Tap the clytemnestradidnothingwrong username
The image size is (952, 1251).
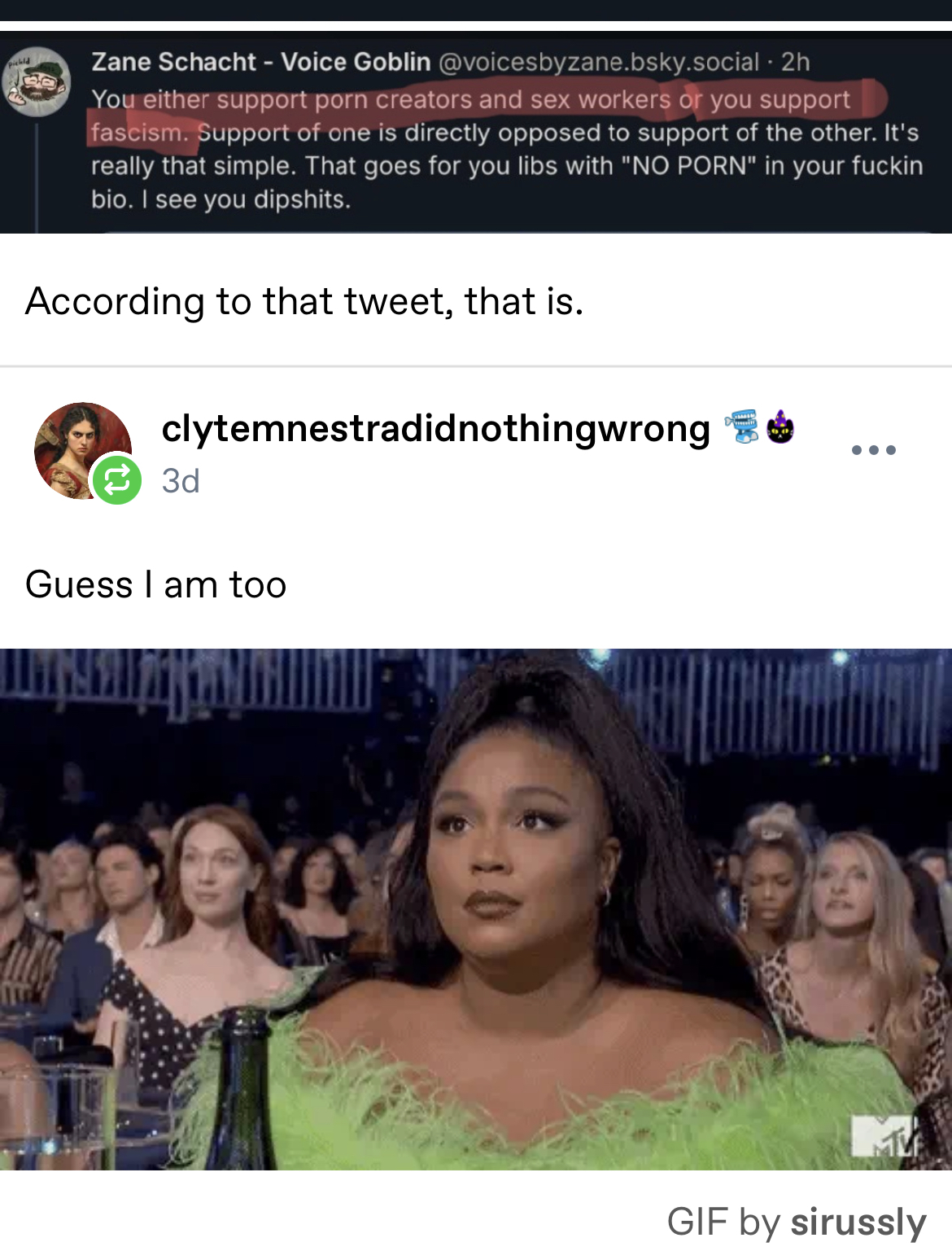click(x=435, y=428)
